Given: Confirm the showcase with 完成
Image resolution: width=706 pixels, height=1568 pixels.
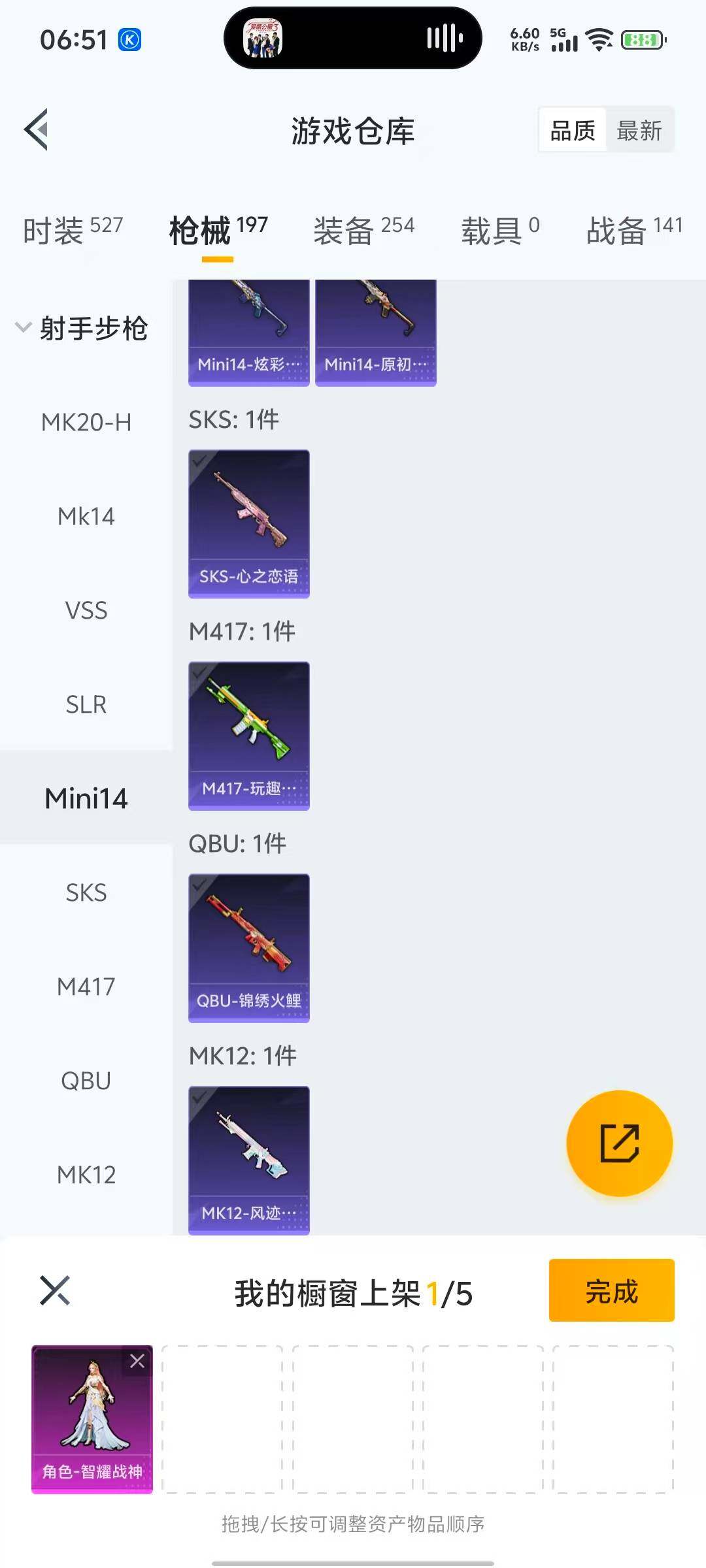Looking at the screenshot, I should tap(611, 1291).
